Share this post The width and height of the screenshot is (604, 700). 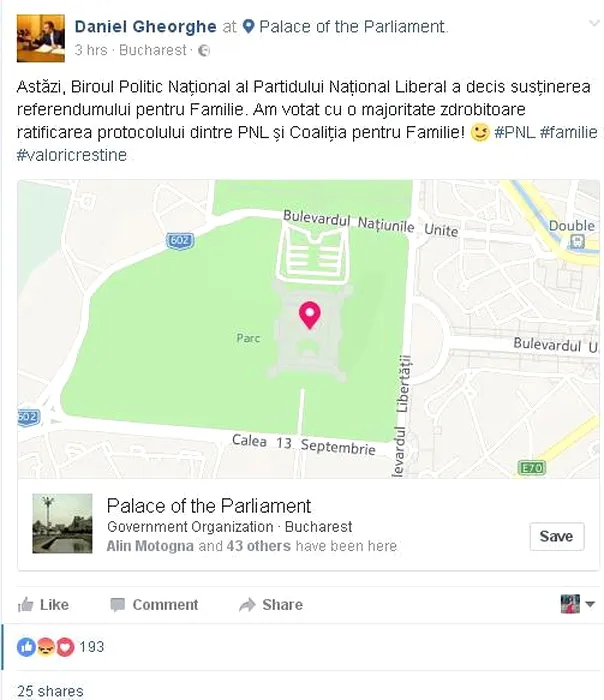tap(271, 604)
